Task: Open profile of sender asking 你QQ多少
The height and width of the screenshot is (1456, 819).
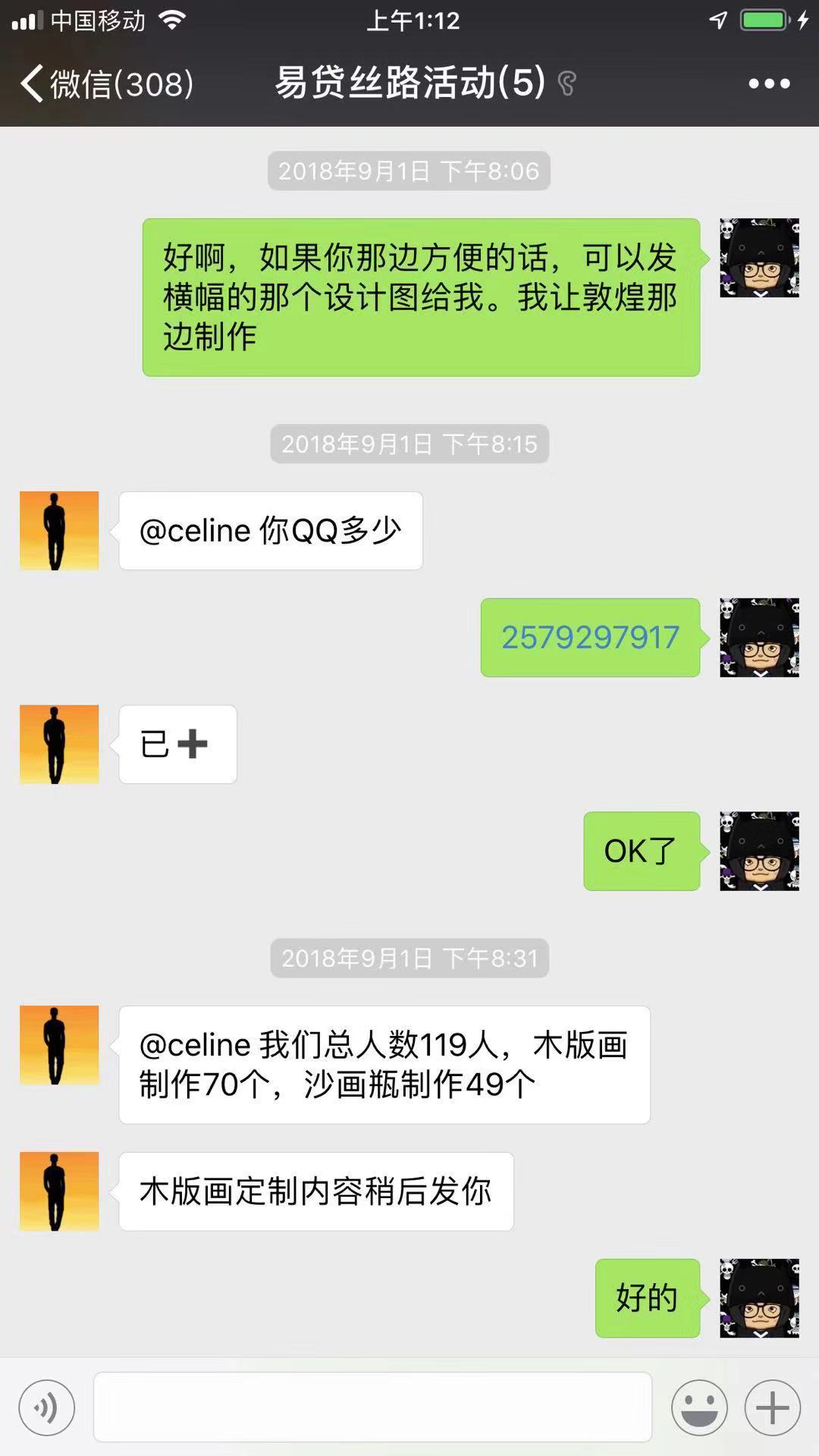Action: point(59,530)
